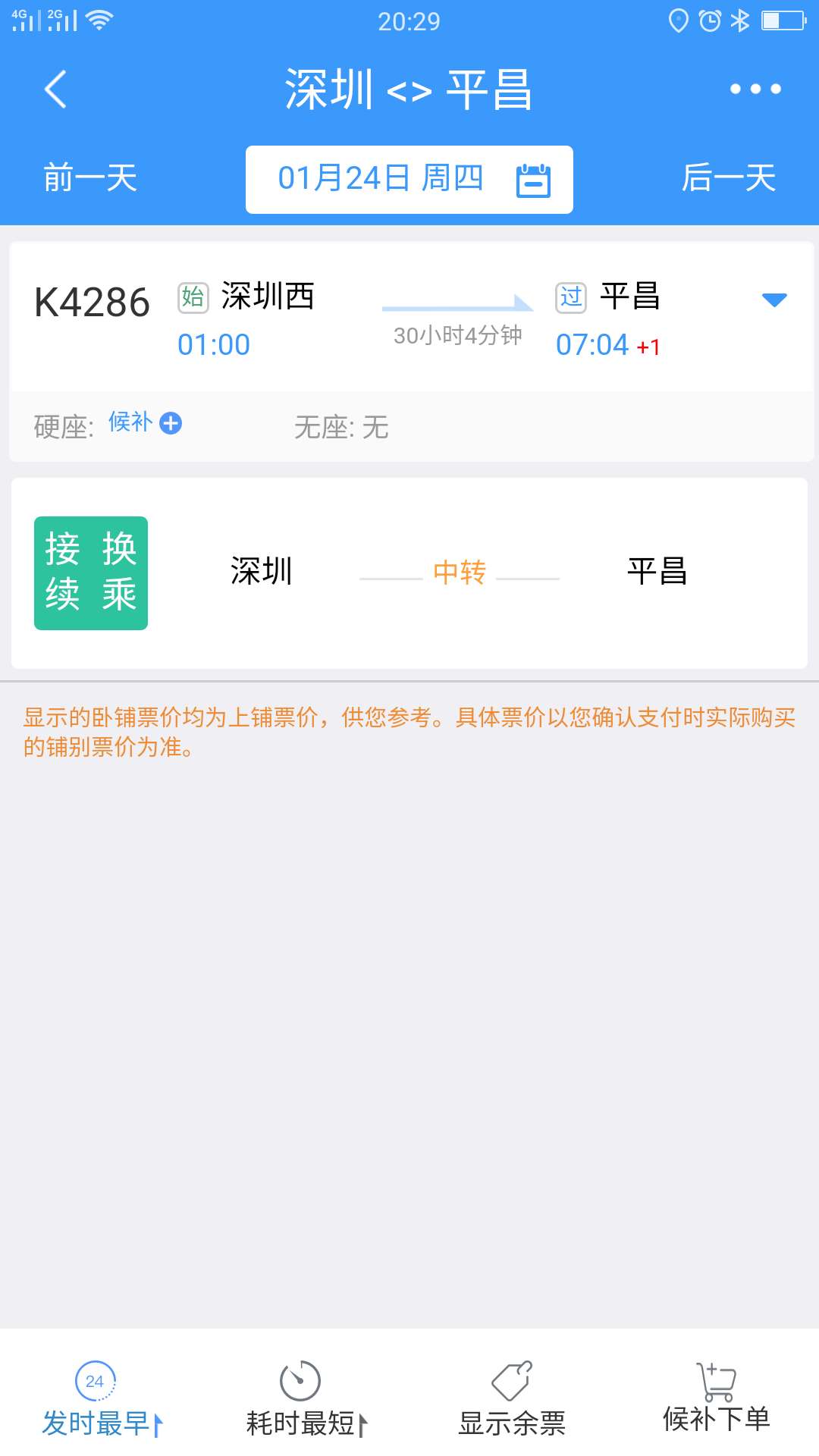Open the K4286 深圳西 to 平昌 train
This screenshot has width=819, height=1456.
tap(411, 316)
